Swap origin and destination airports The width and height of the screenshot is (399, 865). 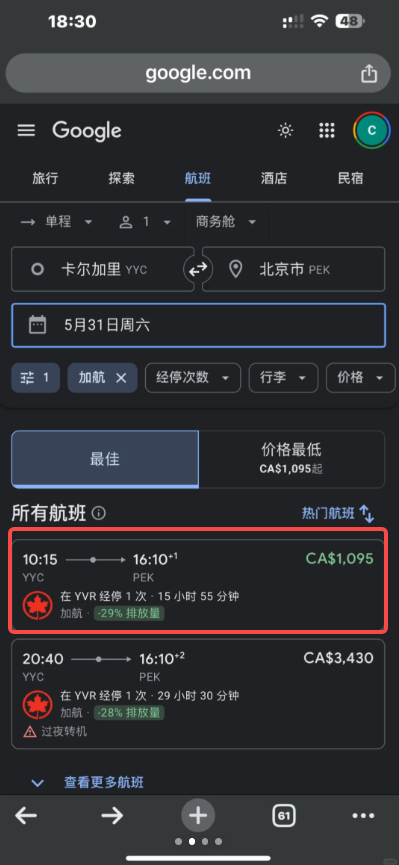[x=198, y=269]
